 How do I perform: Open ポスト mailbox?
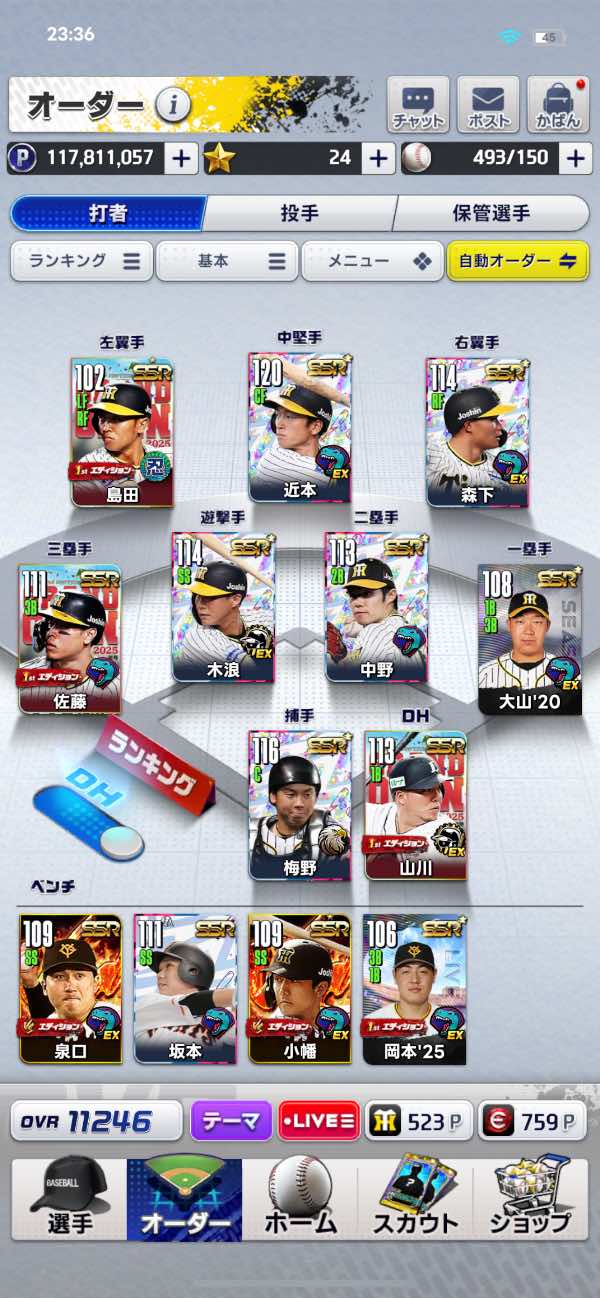pyautogui.click(x=488, y=105)
